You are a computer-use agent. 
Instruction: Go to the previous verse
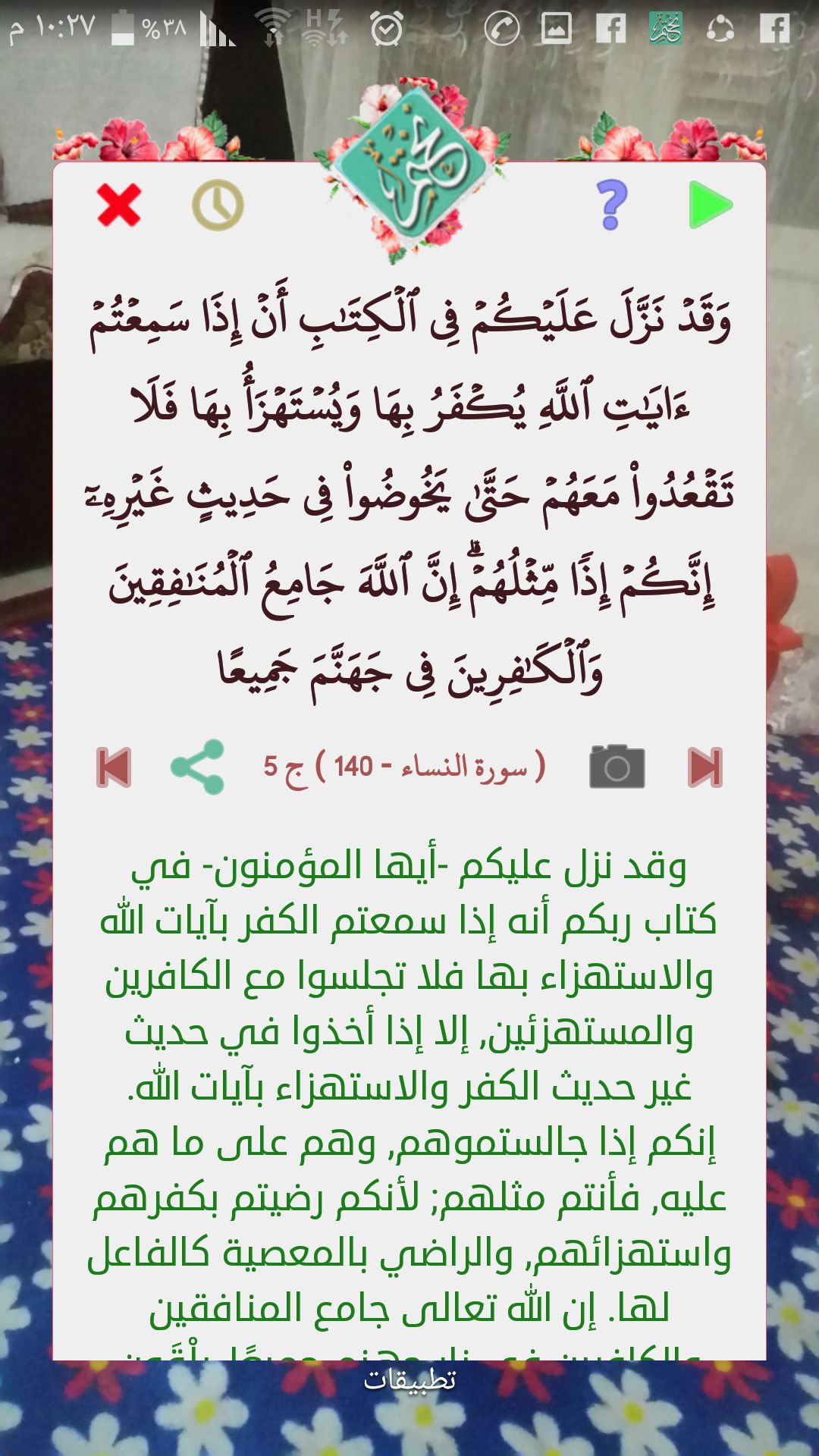[x=114, y=767]
